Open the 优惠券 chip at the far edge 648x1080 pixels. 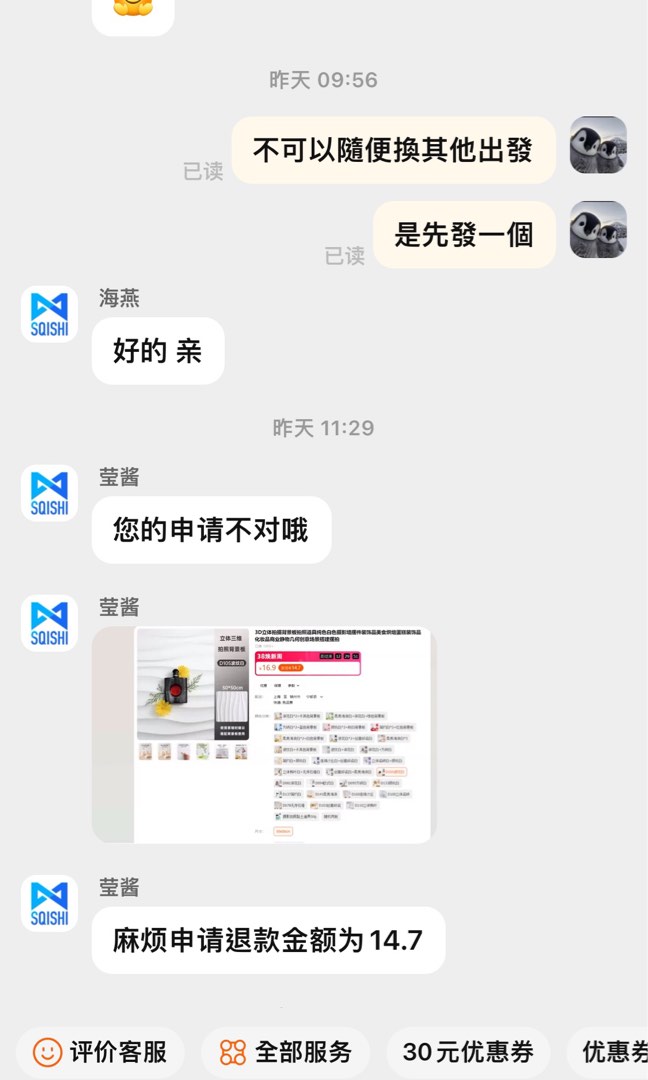(x=614, y=1052)
